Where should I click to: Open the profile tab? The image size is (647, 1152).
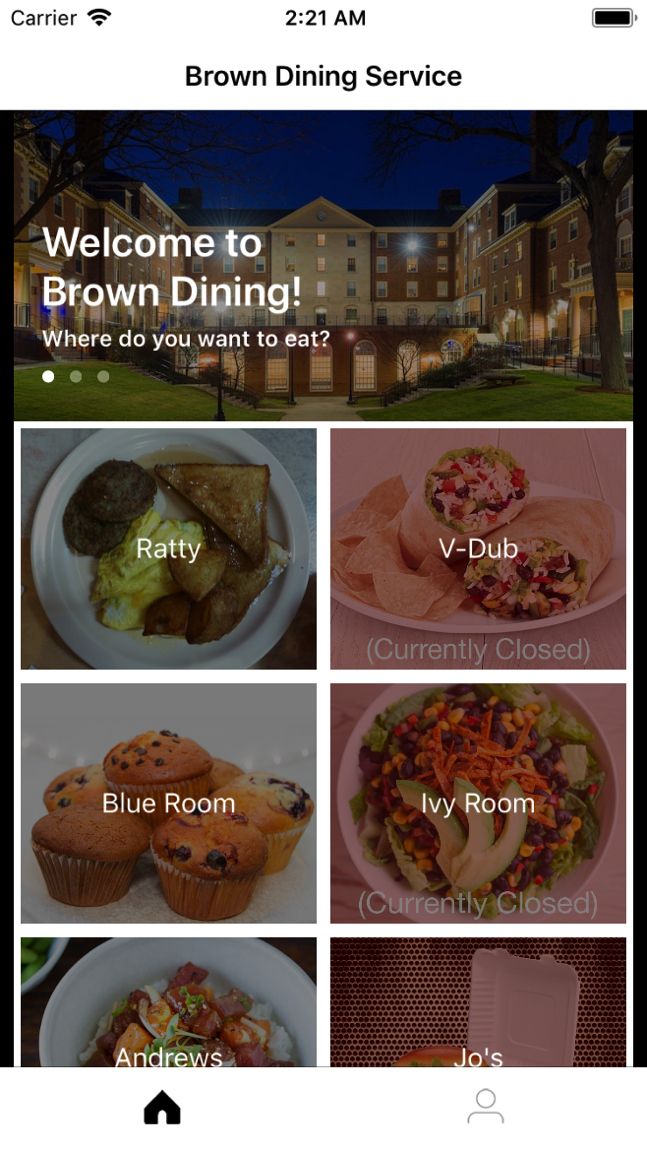[x=485, y=1107]
